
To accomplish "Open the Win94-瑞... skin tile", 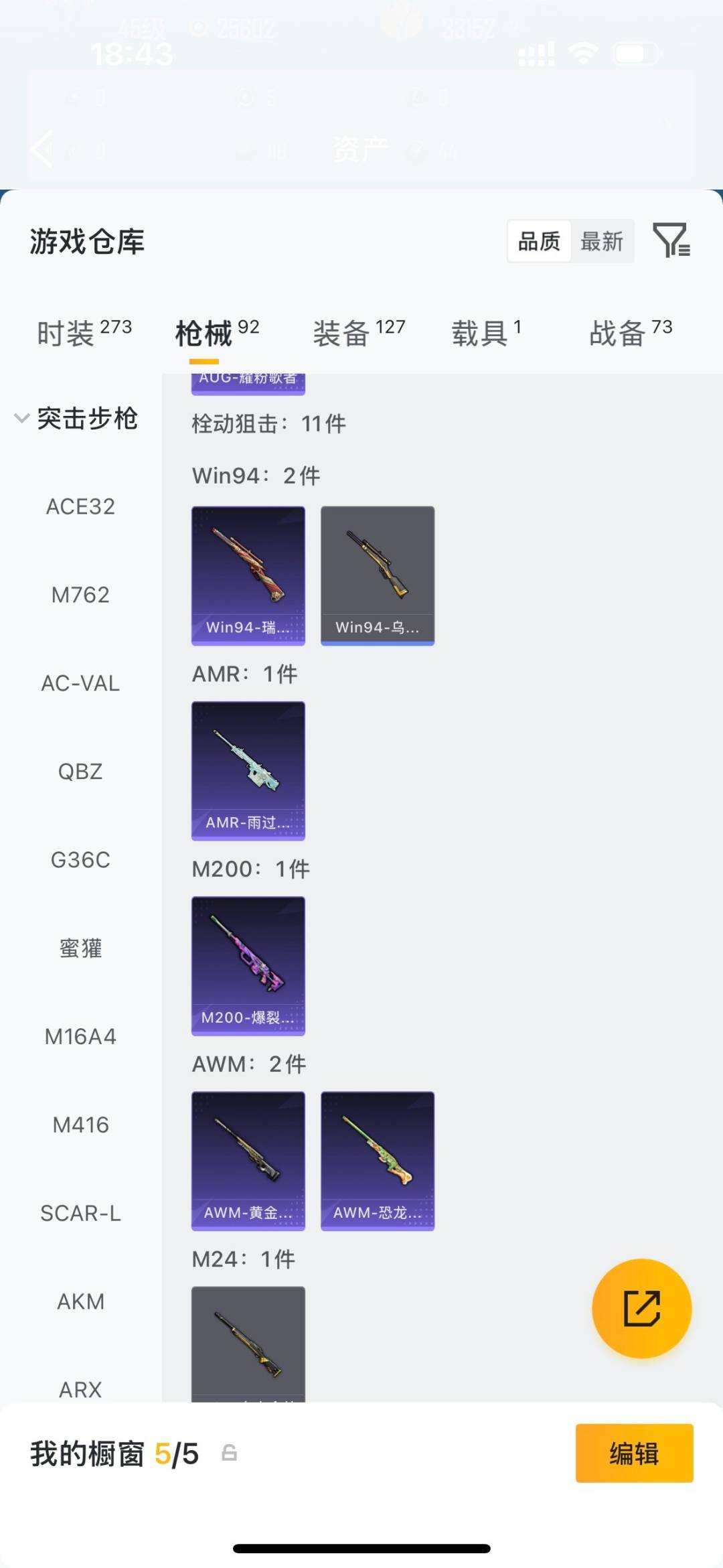I will [248, 575].
